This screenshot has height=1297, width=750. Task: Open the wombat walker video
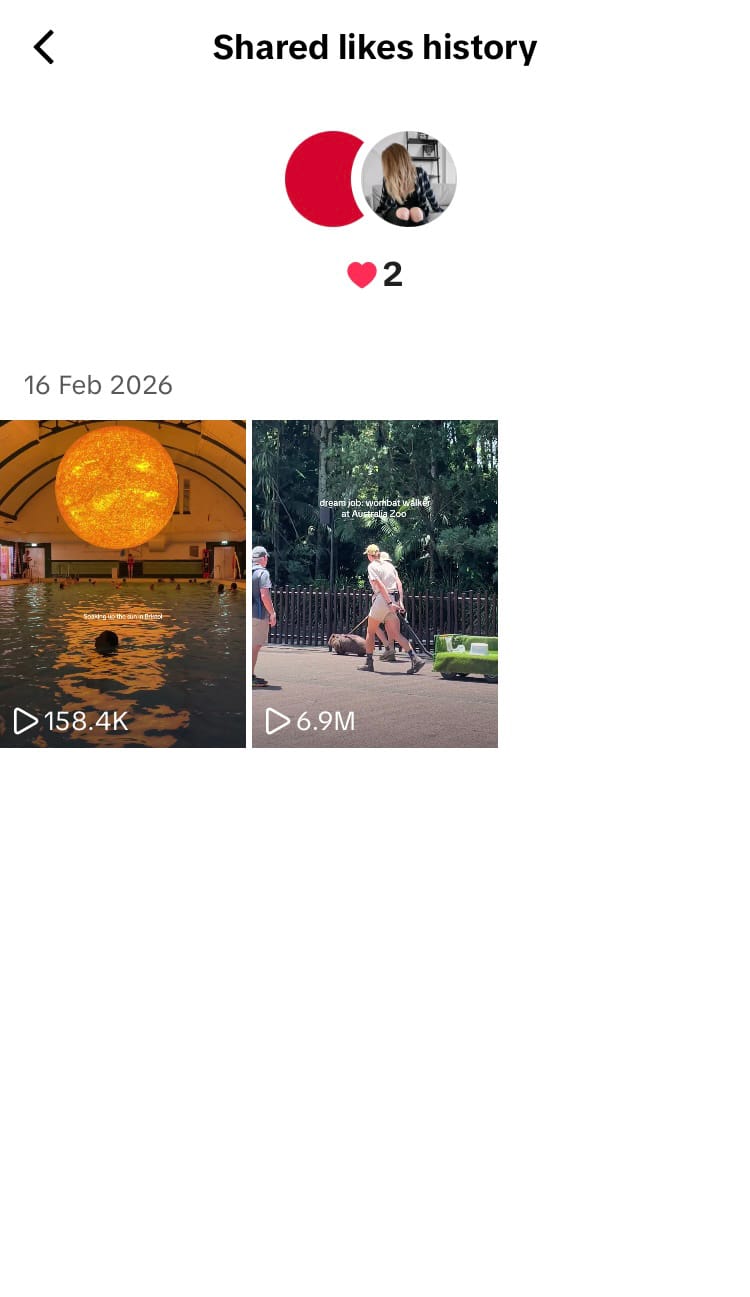coord(375,583)
